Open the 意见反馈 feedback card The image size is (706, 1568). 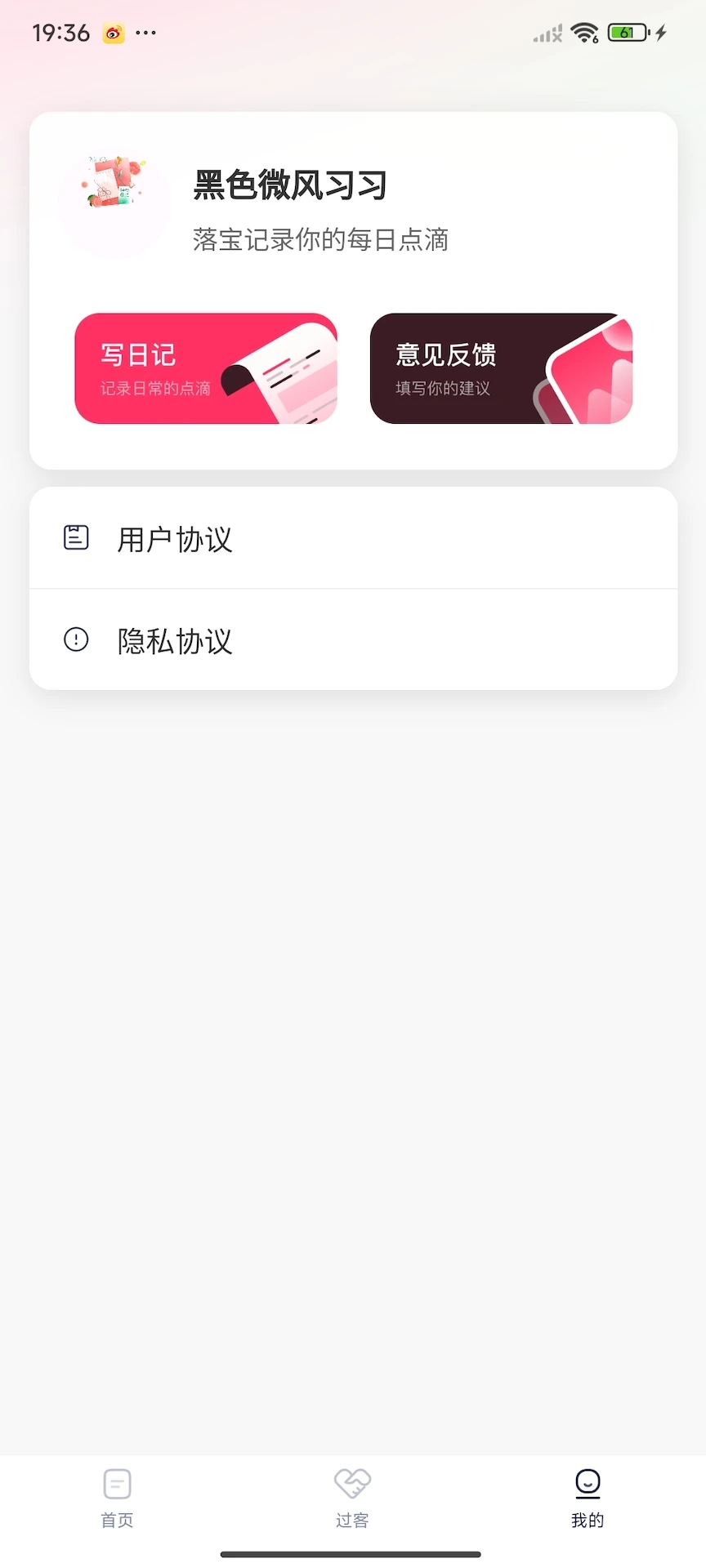[x=501, y=368]
